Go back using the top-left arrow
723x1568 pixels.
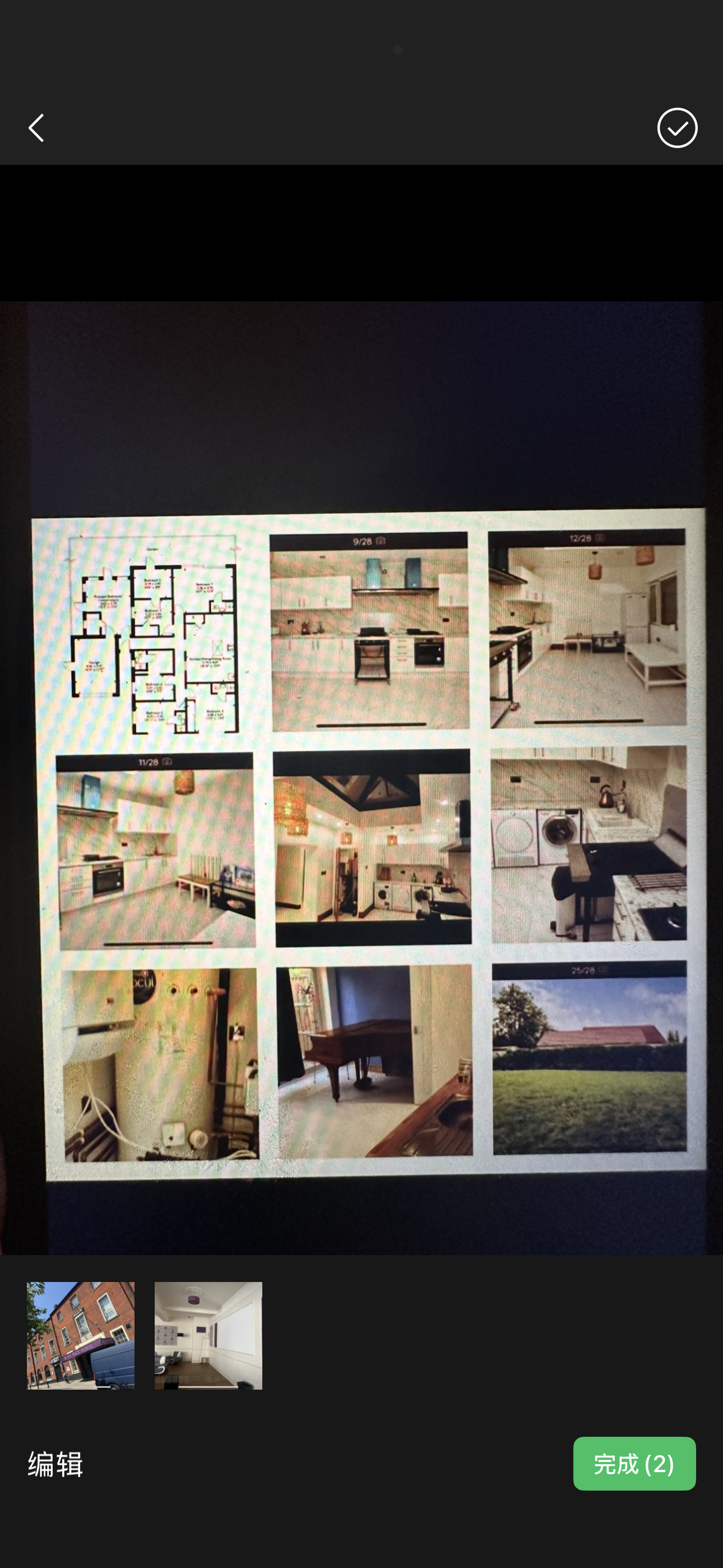(x=36, y=128)
